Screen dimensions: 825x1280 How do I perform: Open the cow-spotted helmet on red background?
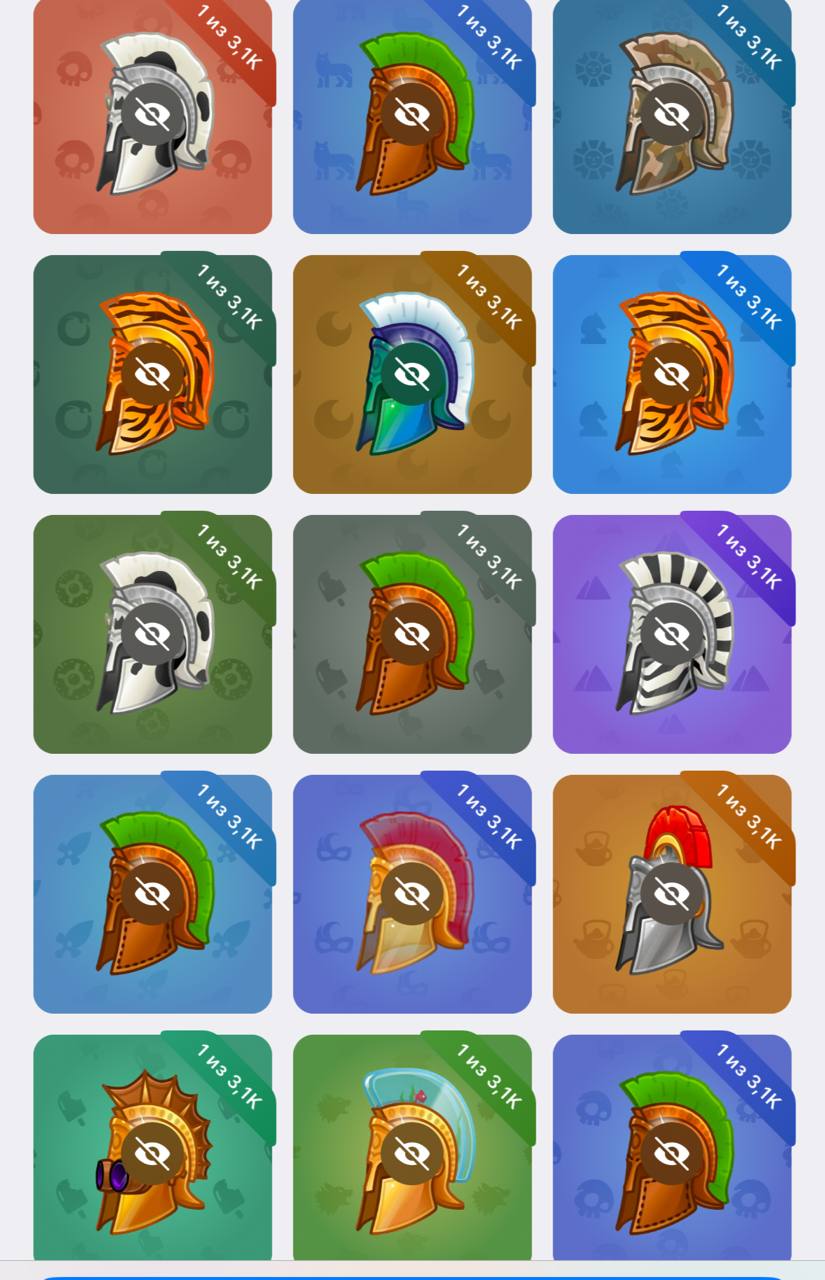click(x=152, y=115)
